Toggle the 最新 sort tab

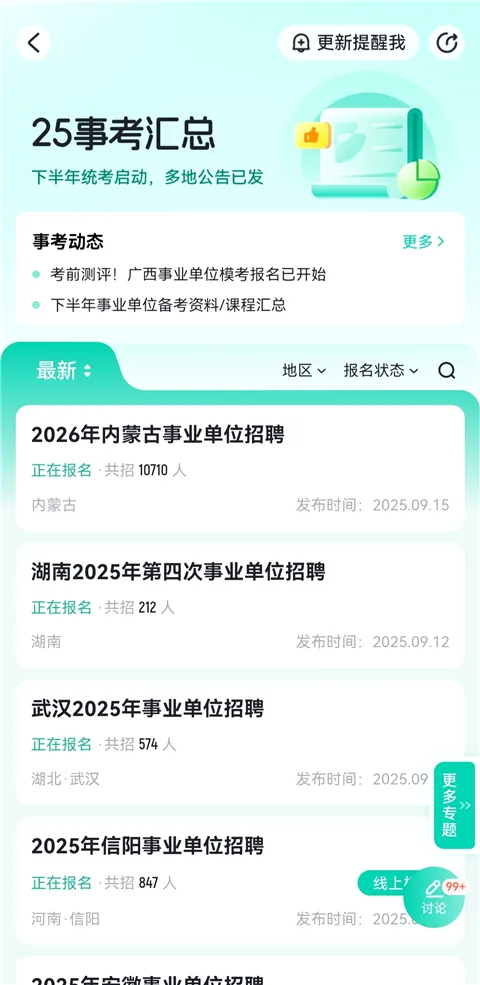(63, 371)
